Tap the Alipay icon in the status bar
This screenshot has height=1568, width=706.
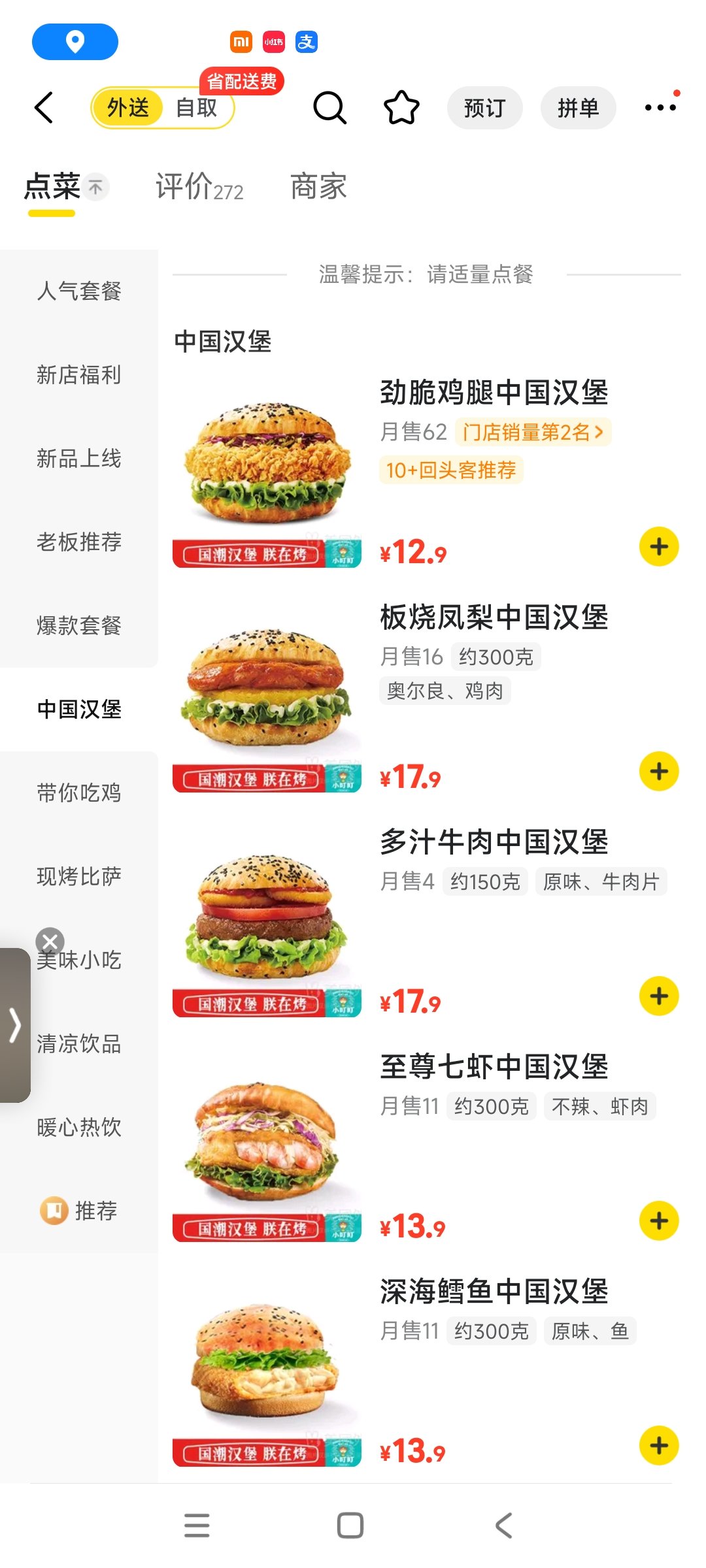tap(306, 41)
